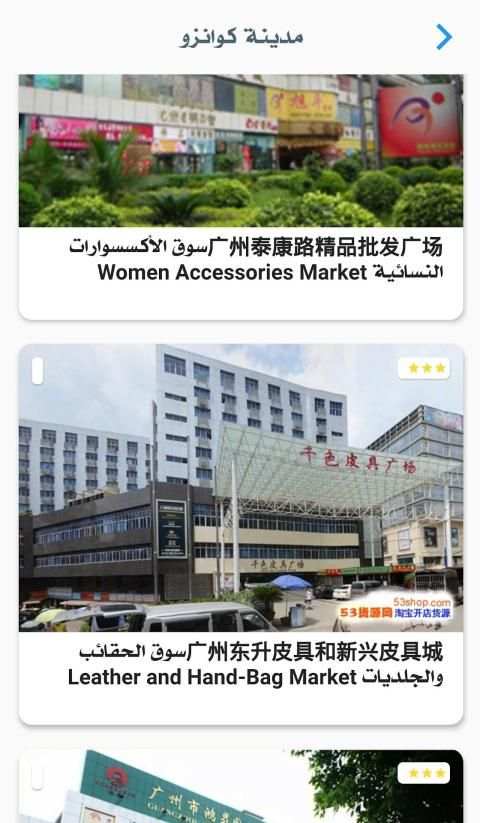Open the partially visible green-sign market card
480x823 pixels.
(241, 786)
